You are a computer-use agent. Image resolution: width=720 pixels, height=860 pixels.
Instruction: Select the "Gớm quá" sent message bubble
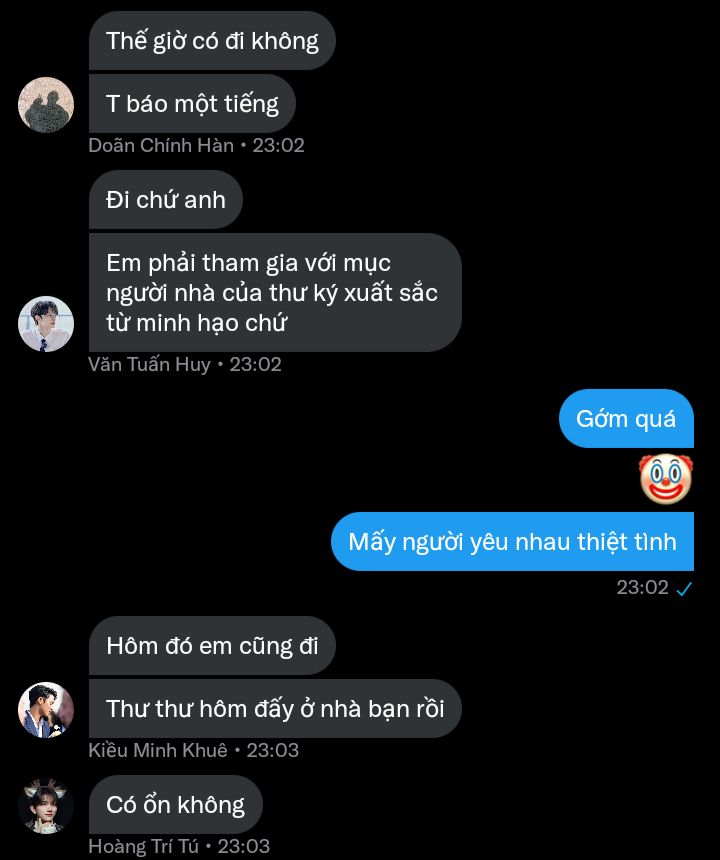click(626, 418)
